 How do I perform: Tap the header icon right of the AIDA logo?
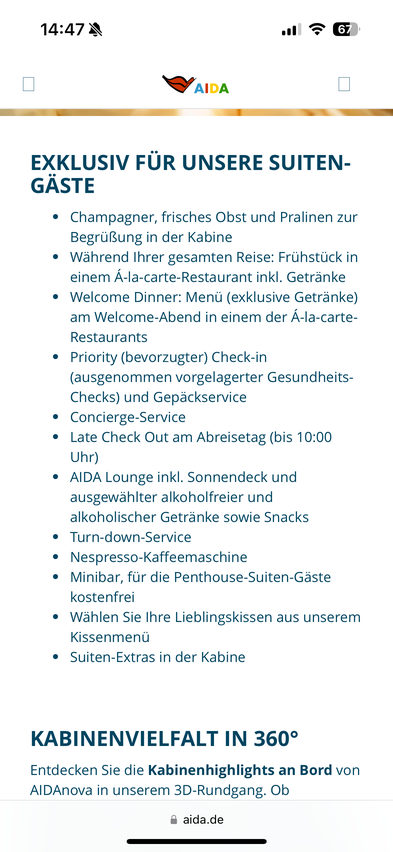pyautogui.click(x=344, y=84)
